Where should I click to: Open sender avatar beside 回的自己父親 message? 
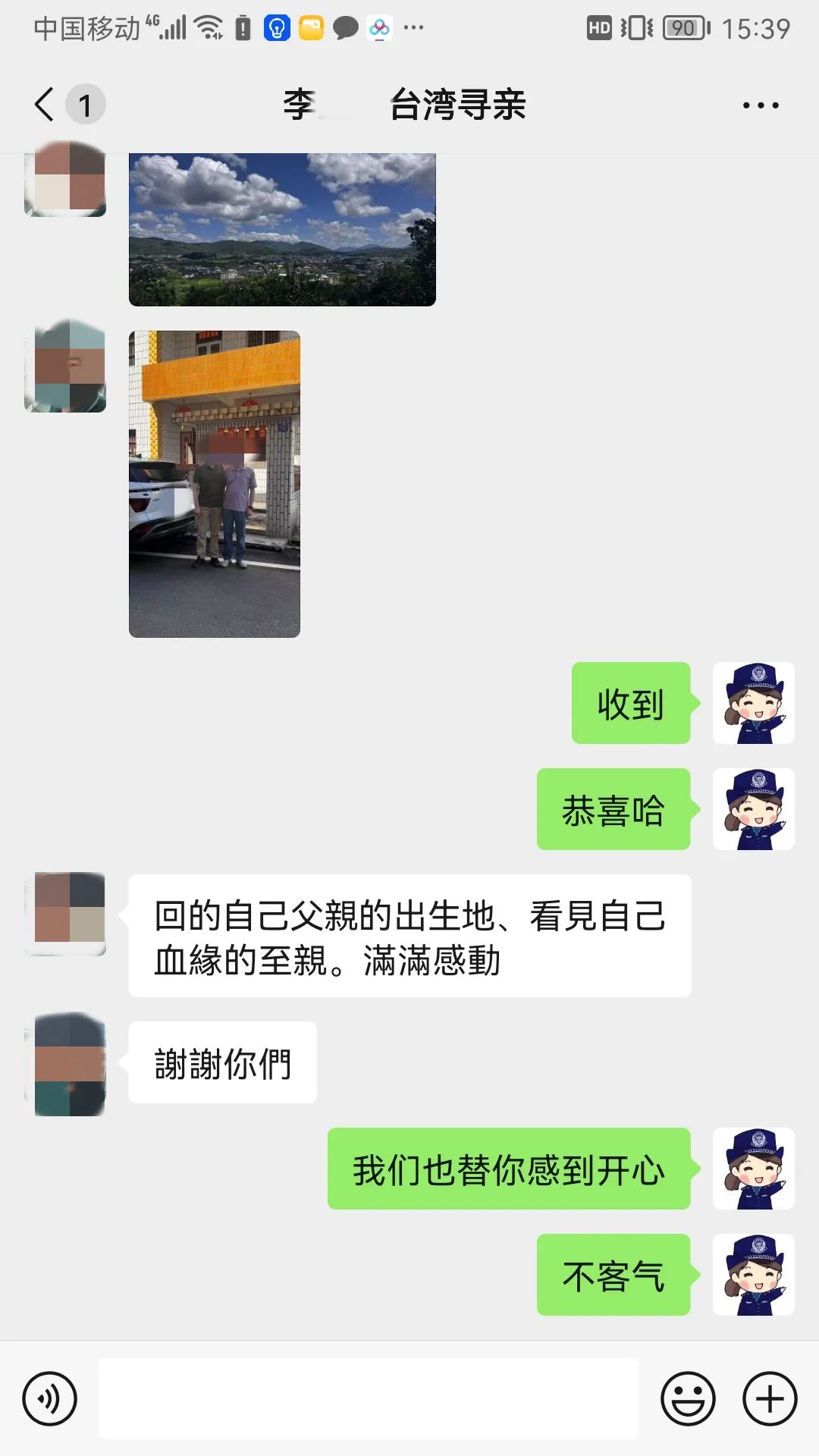click(66, 913)
